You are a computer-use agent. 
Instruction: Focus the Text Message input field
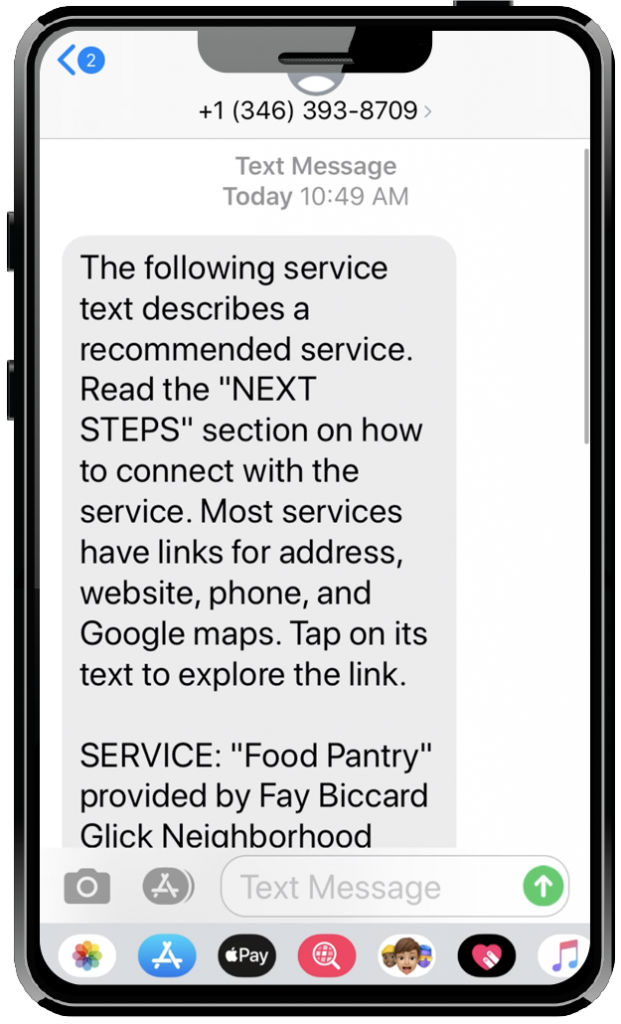(x=372, y=887)
